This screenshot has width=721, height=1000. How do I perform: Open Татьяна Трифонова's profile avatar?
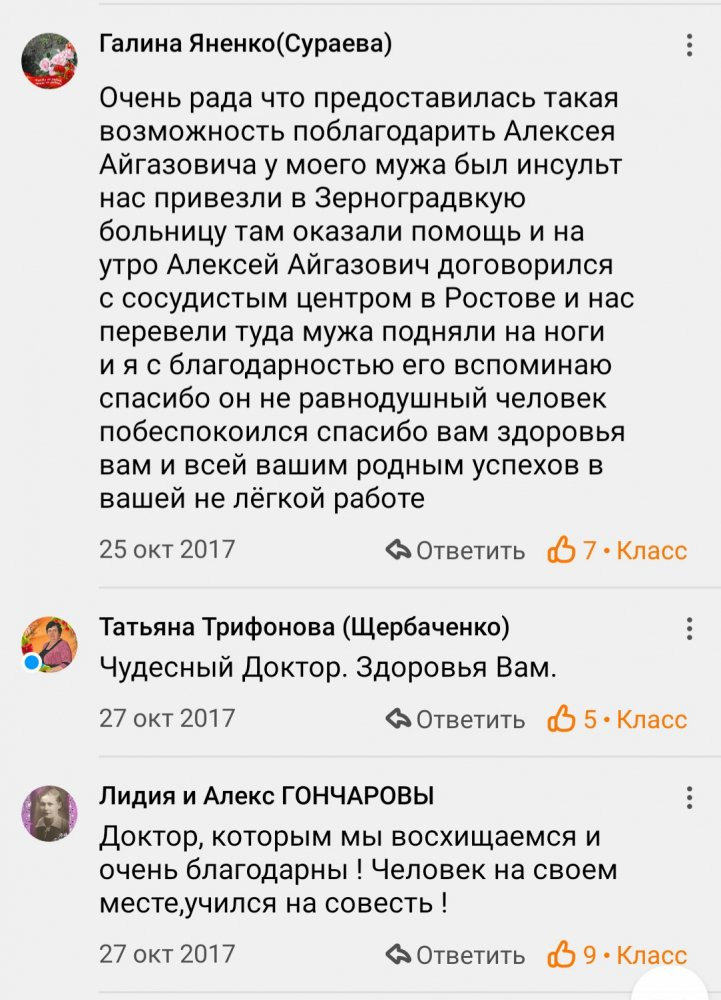[x=49, y=644]
